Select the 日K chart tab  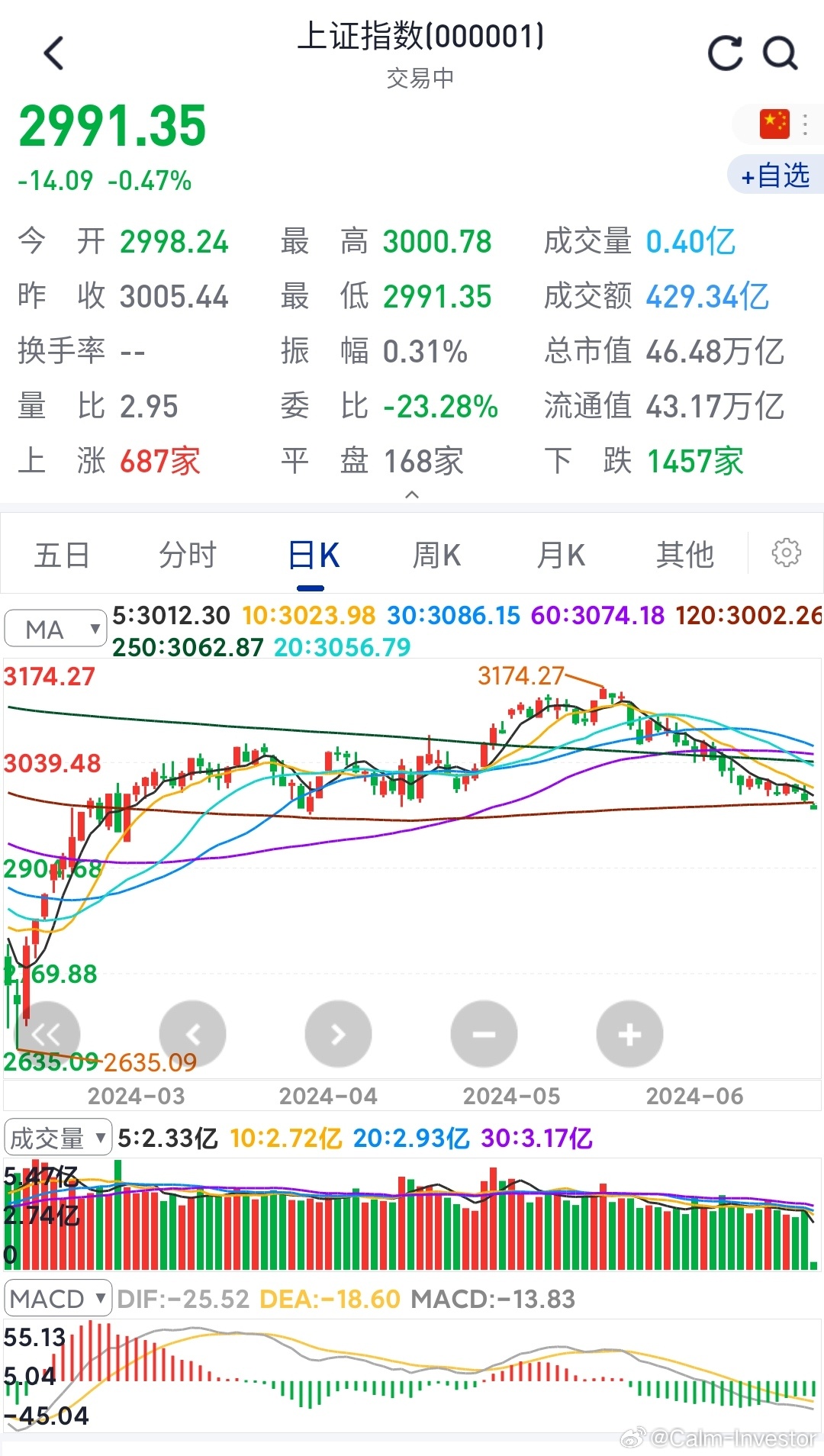click(x=313, y=555)
